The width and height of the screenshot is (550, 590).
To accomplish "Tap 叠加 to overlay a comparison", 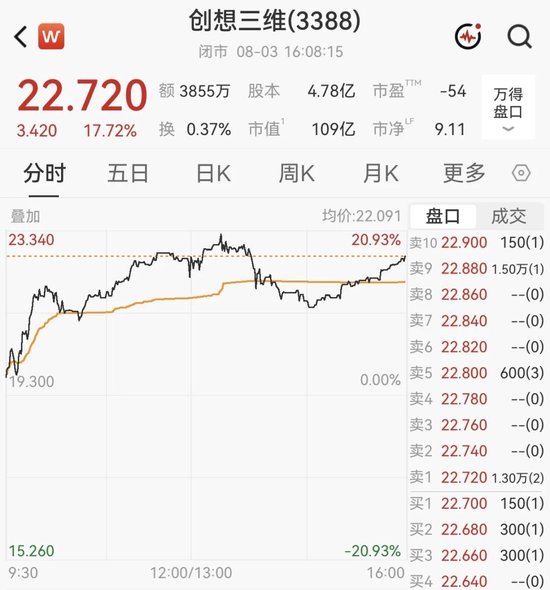I will click(25, 217).
